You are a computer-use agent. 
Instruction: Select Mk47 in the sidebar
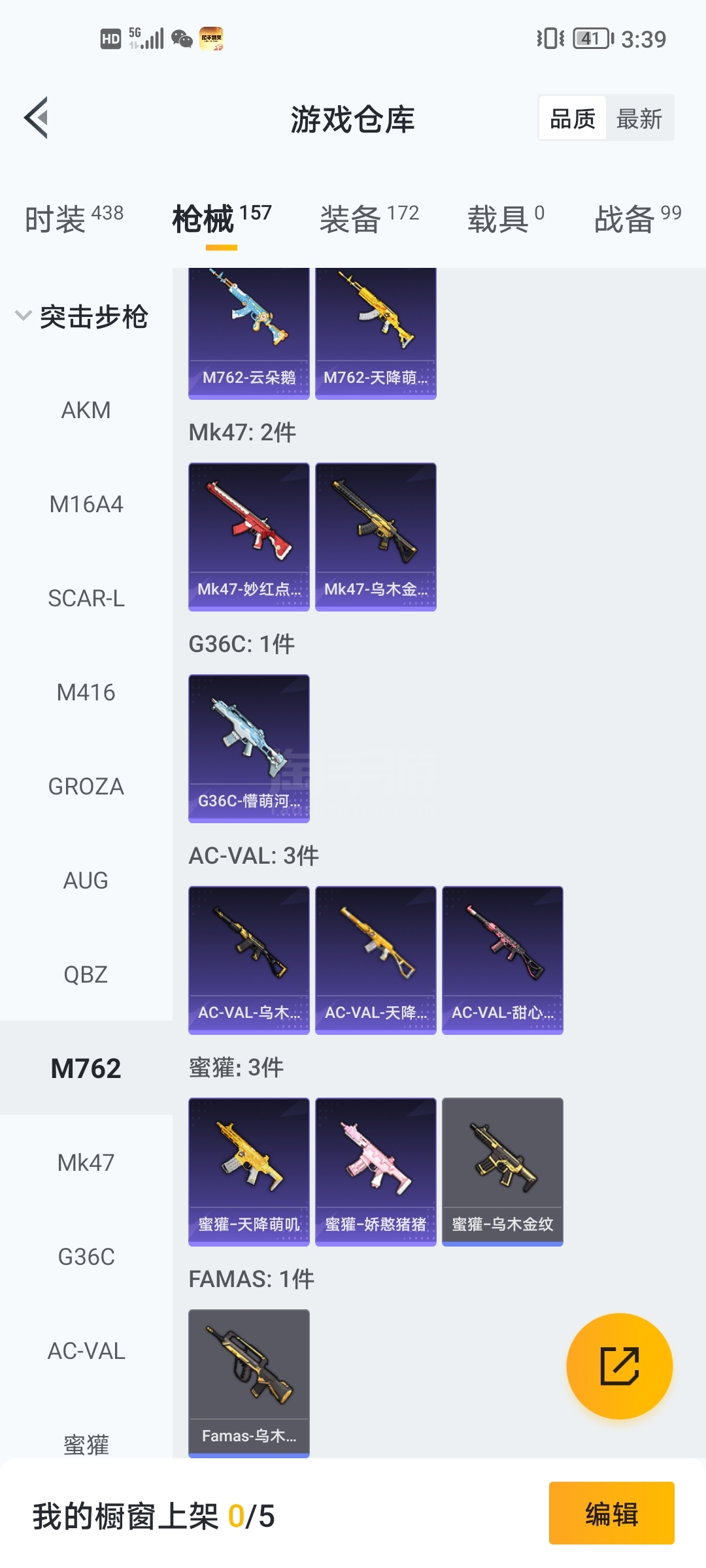tap(86, 1163)
